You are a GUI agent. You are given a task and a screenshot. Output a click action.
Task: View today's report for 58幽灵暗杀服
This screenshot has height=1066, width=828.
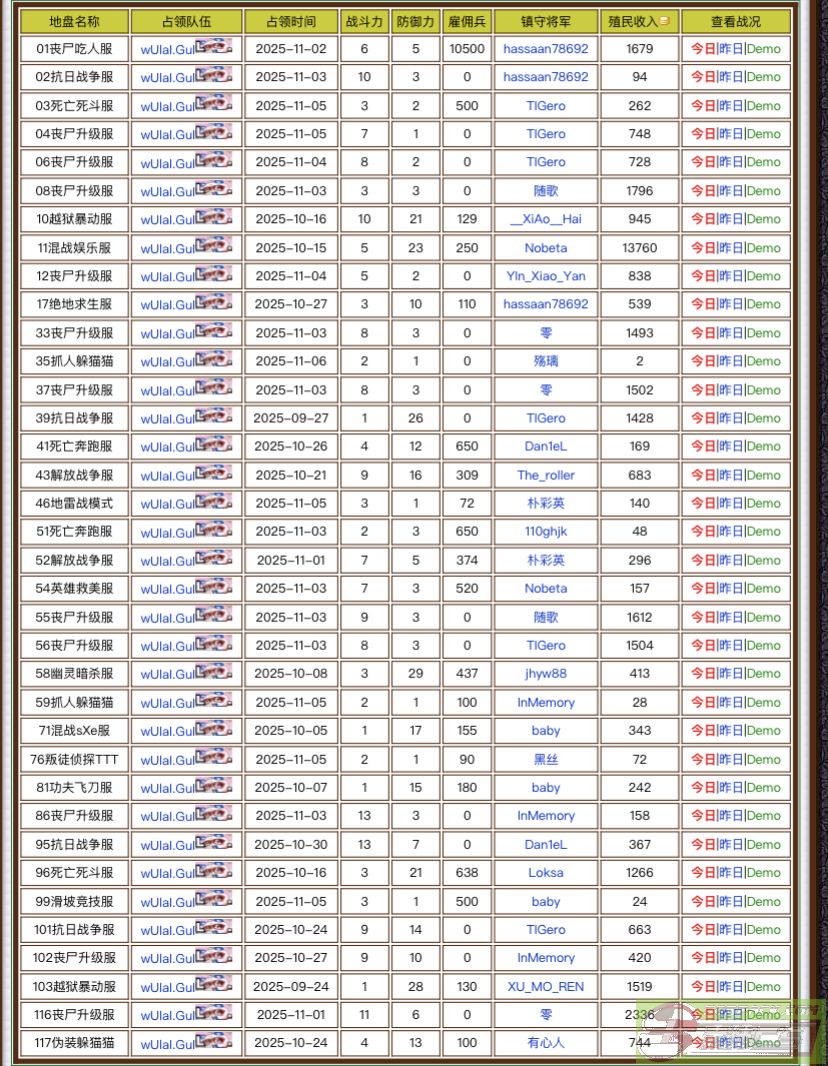(703, 674)
